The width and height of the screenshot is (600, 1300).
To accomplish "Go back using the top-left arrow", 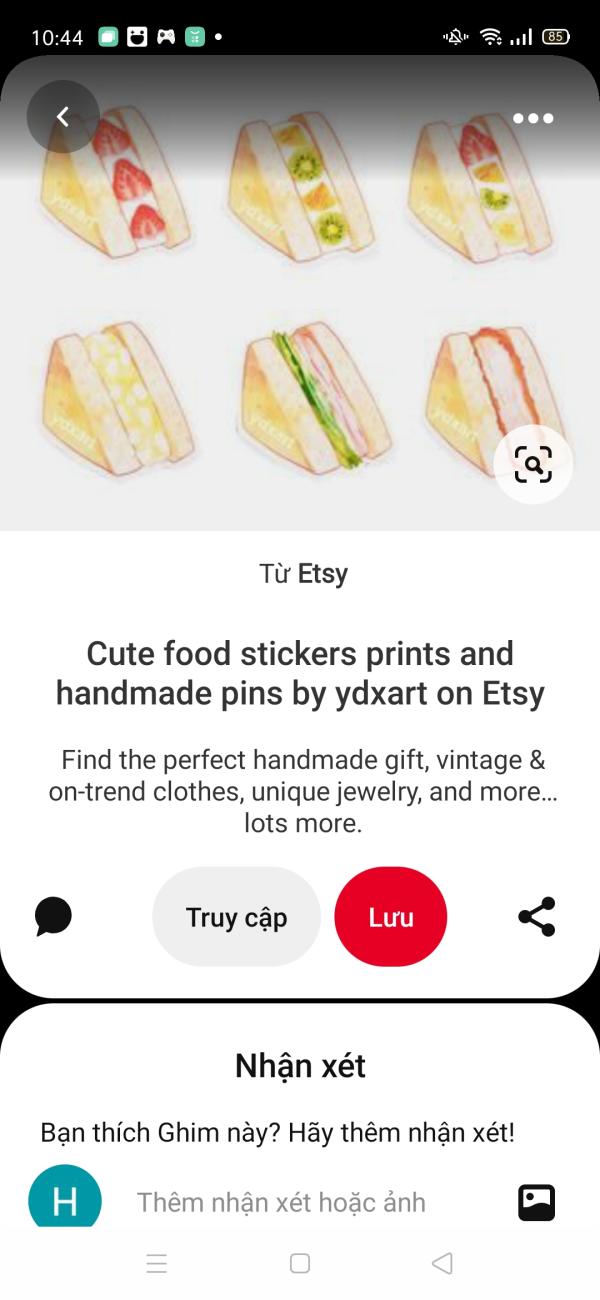I will tap(63, 117).
